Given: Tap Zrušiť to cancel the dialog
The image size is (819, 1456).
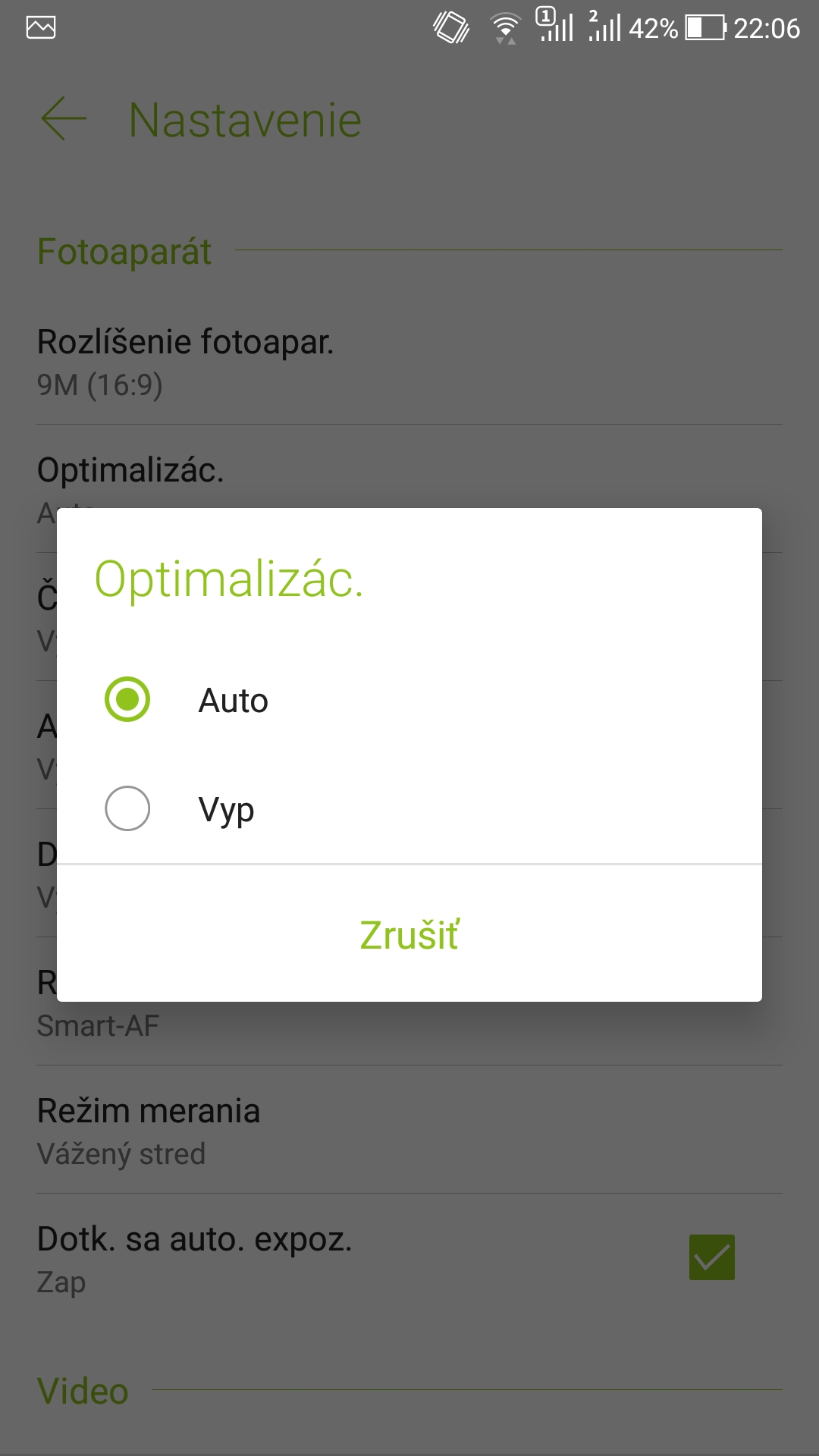Looking at the screenshot, I should tap(409, 934).
